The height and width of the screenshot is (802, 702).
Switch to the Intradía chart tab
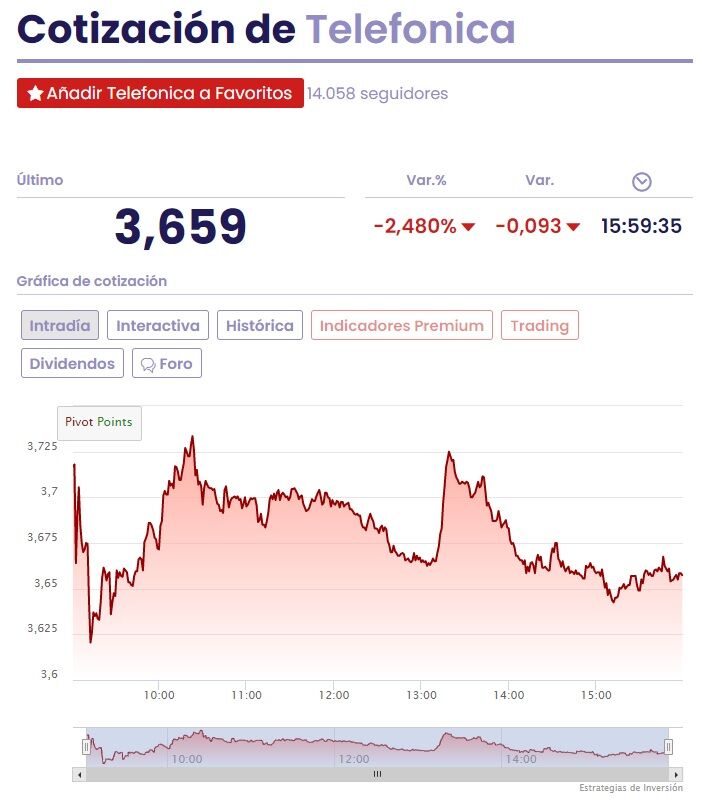60,325
